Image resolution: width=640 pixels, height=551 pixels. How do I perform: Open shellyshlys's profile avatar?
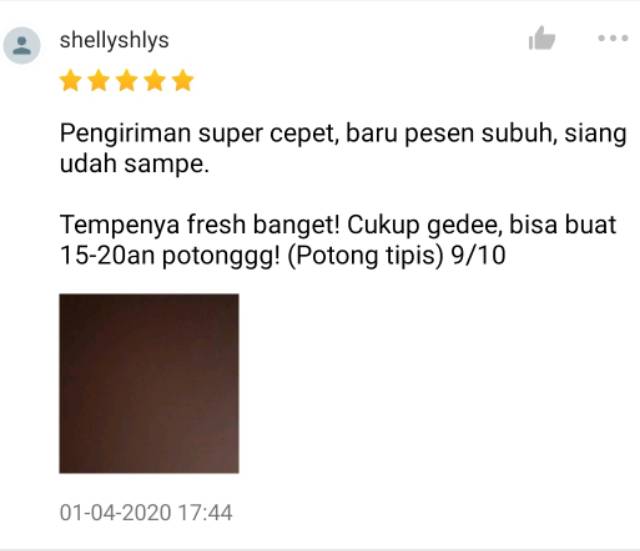tap(22, 45)
